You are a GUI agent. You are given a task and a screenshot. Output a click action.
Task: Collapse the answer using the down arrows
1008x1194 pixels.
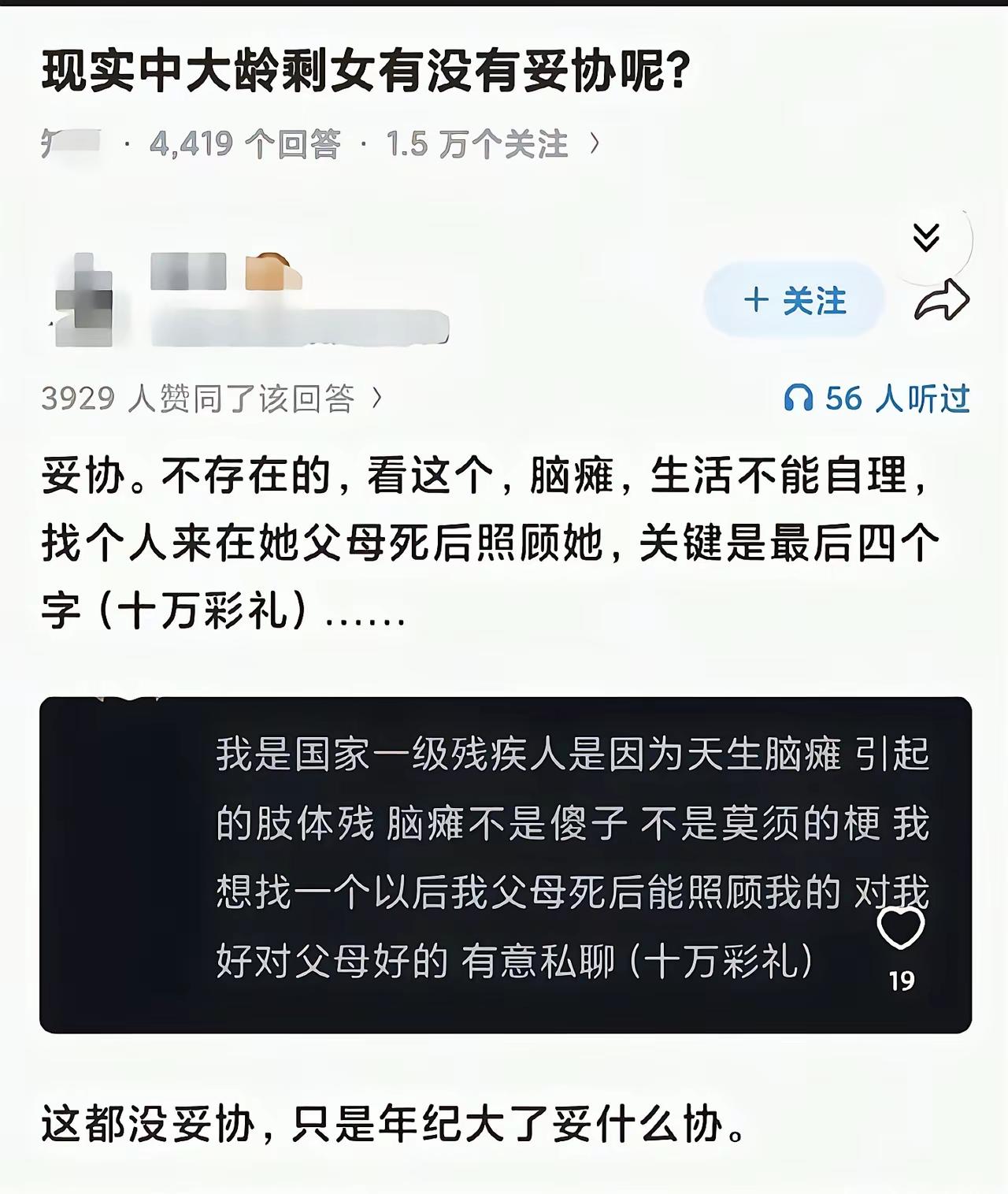928,235
